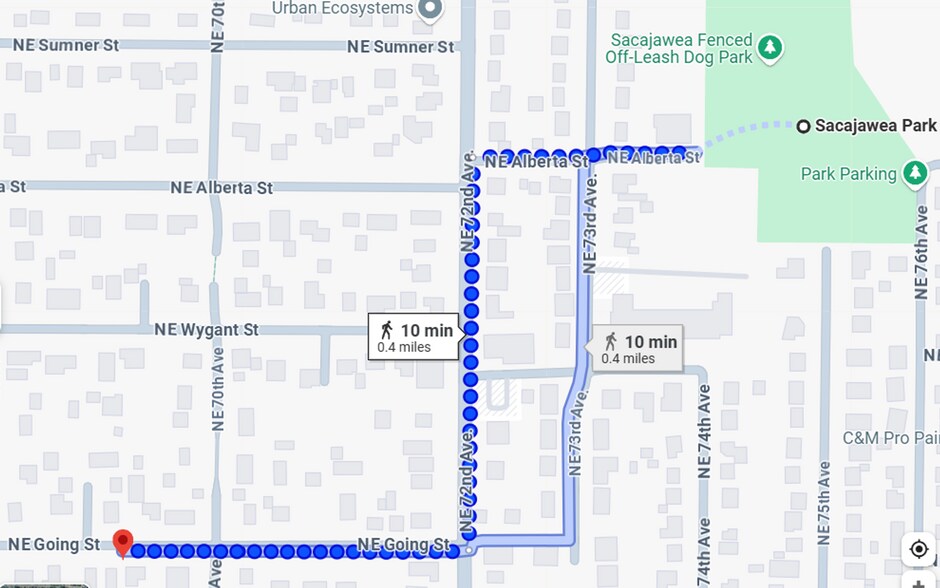
Task: Select the alternate 10 min route via NE 73rd Ave
Action: pos(639,349)
